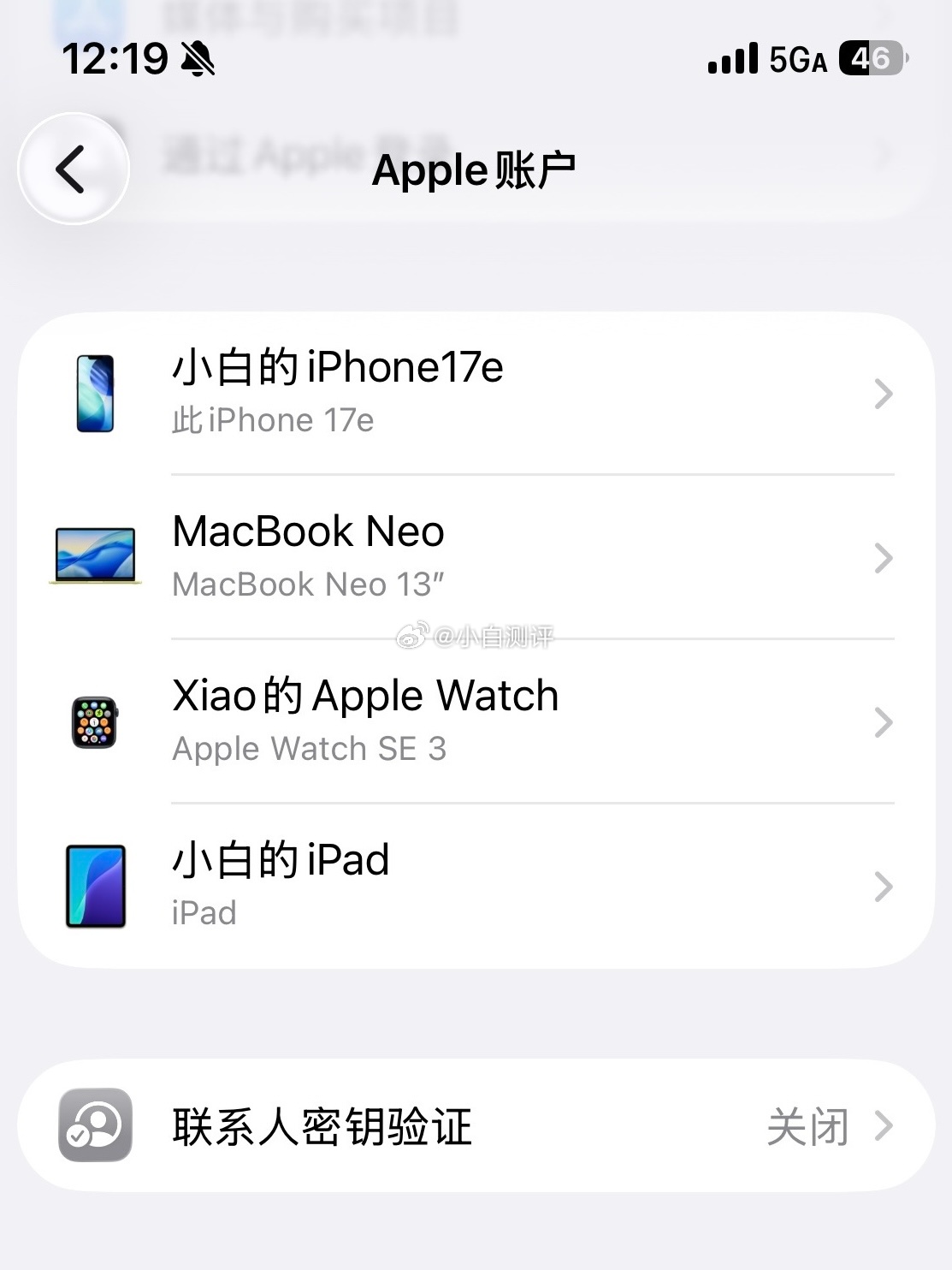Tap the iPad device icon
Viewport: 952px width, 1270px height.
[x=94, y=885]
